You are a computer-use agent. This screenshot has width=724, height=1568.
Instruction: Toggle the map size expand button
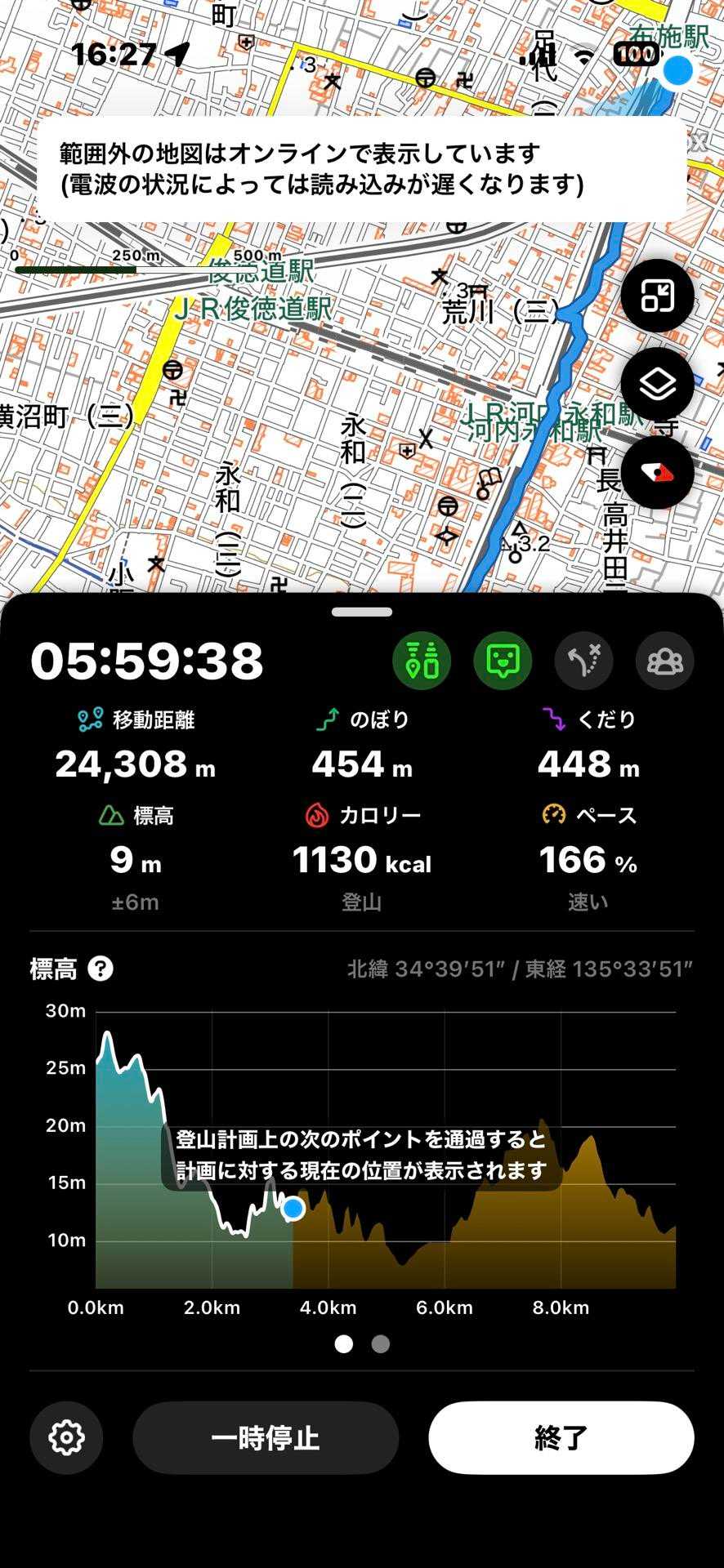(657, 296)
